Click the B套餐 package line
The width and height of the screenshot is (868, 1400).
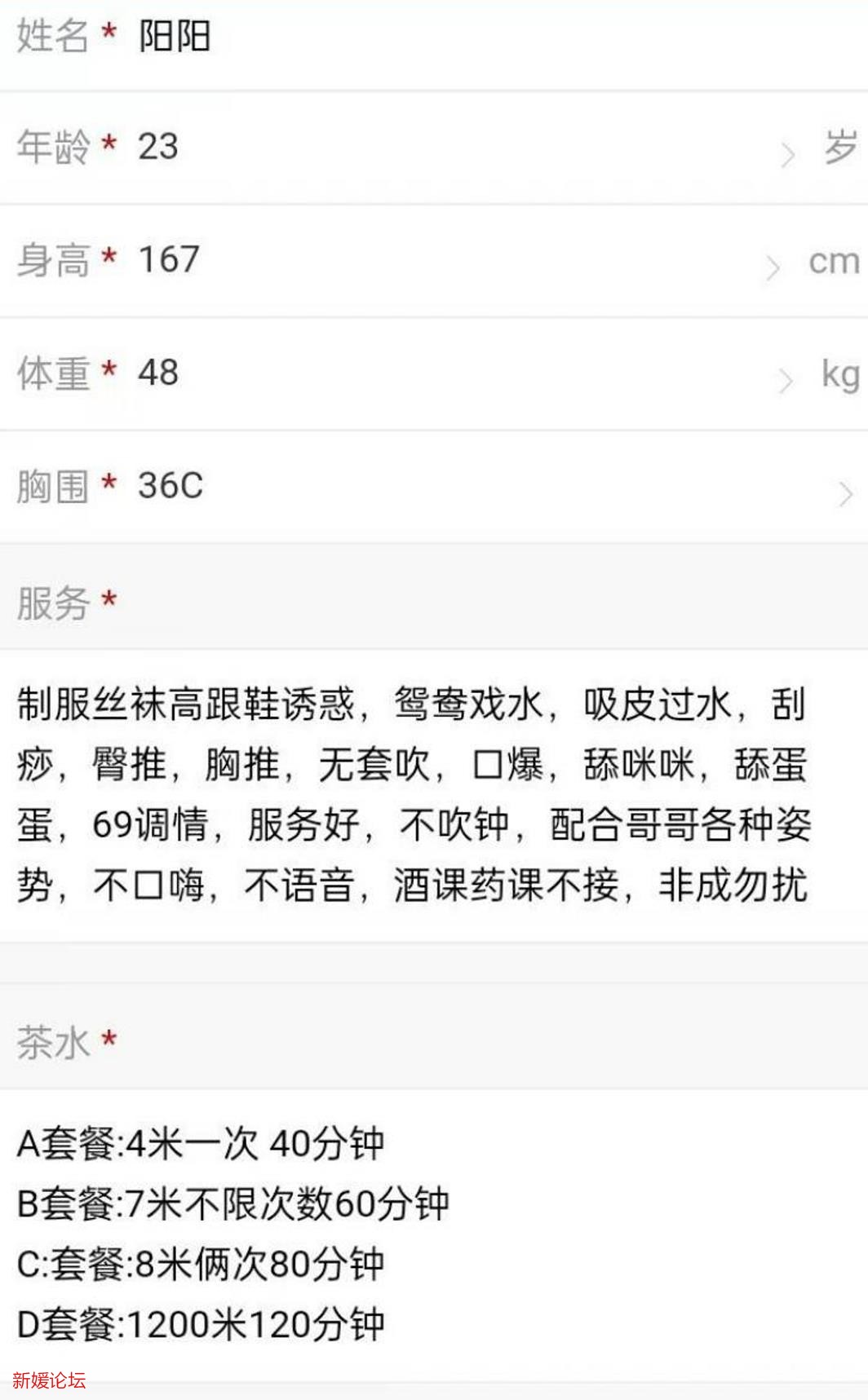tap(228, 1203)
